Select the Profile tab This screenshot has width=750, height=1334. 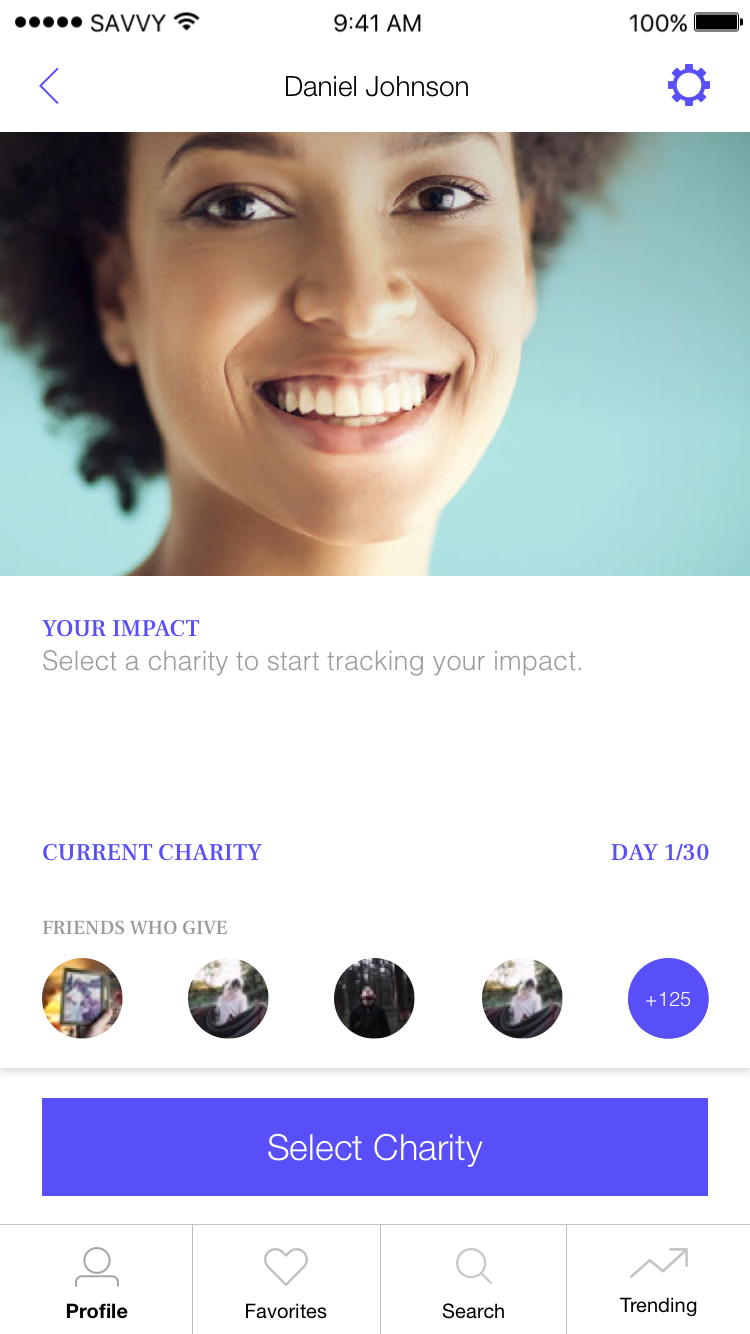tap(96, 1282)
